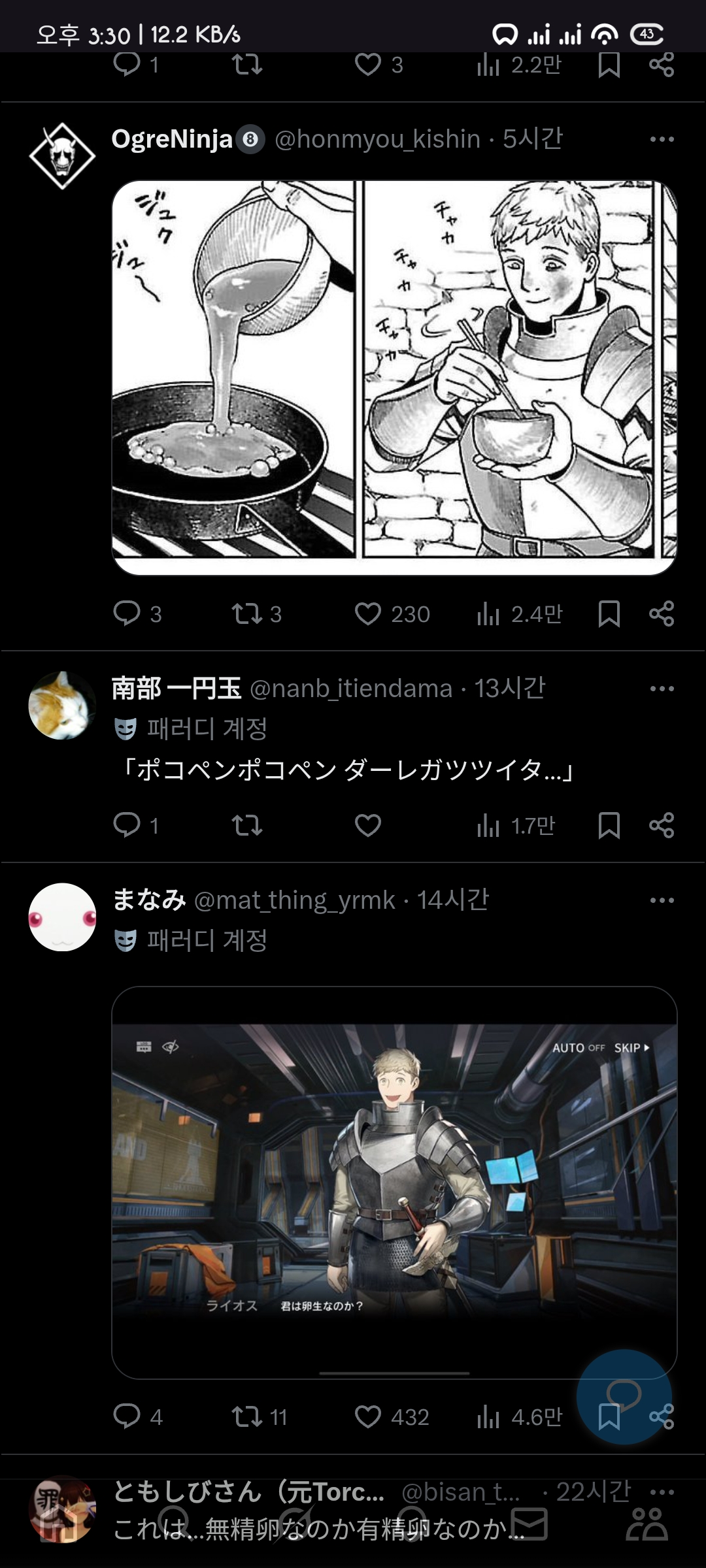Open OgreNinja's profile avatar
Image resolution: width=706 pixels, height=1568 pixels.
[x=62, y=156]
